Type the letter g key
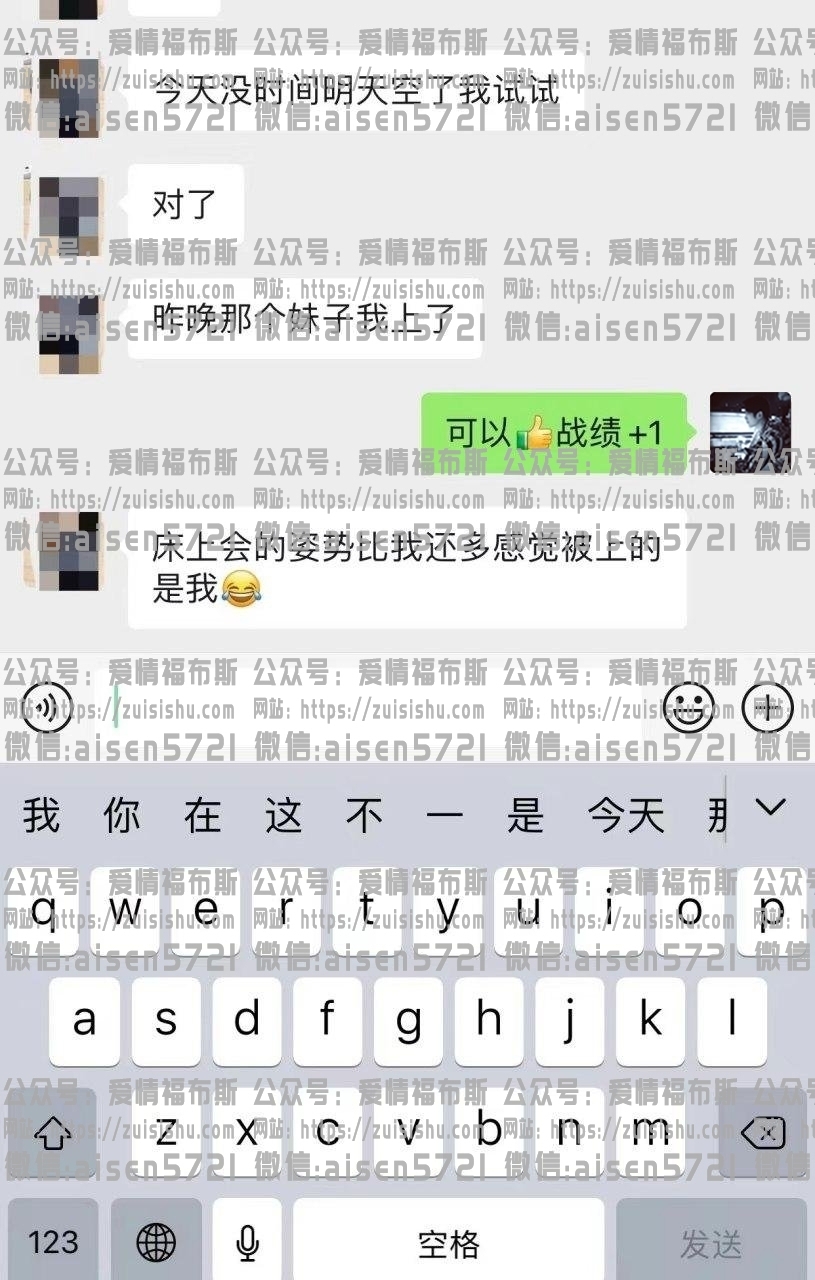Viewport: 815px width, 1280px height. point(408,1021)
